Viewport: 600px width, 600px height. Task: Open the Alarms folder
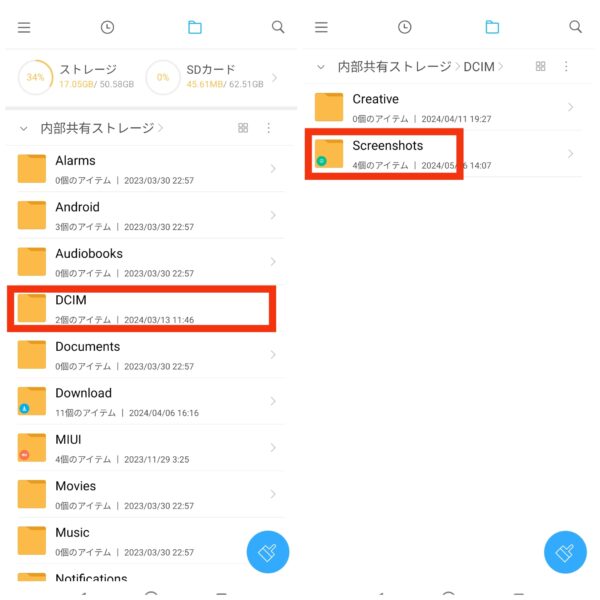[140, 169]
